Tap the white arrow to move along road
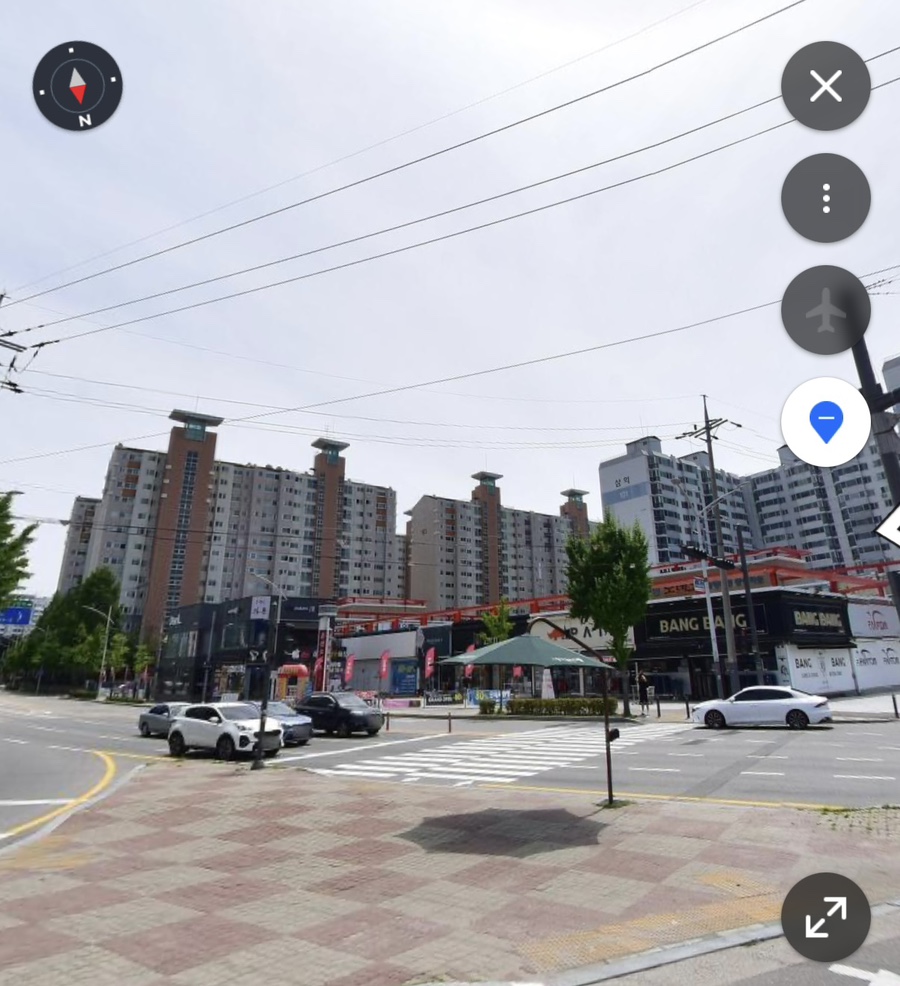Viewport: 900px width, 986px height. point(889,527)
